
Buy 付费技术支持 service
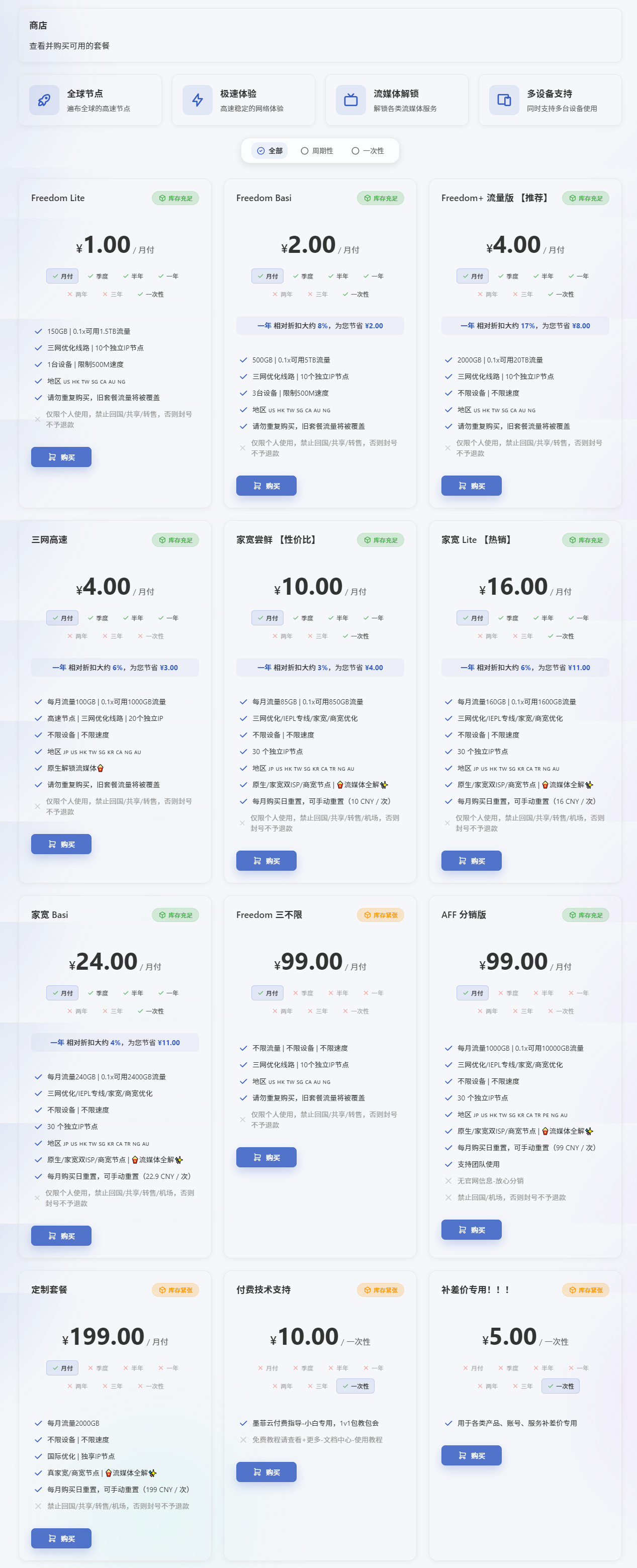coord(266,1472)
